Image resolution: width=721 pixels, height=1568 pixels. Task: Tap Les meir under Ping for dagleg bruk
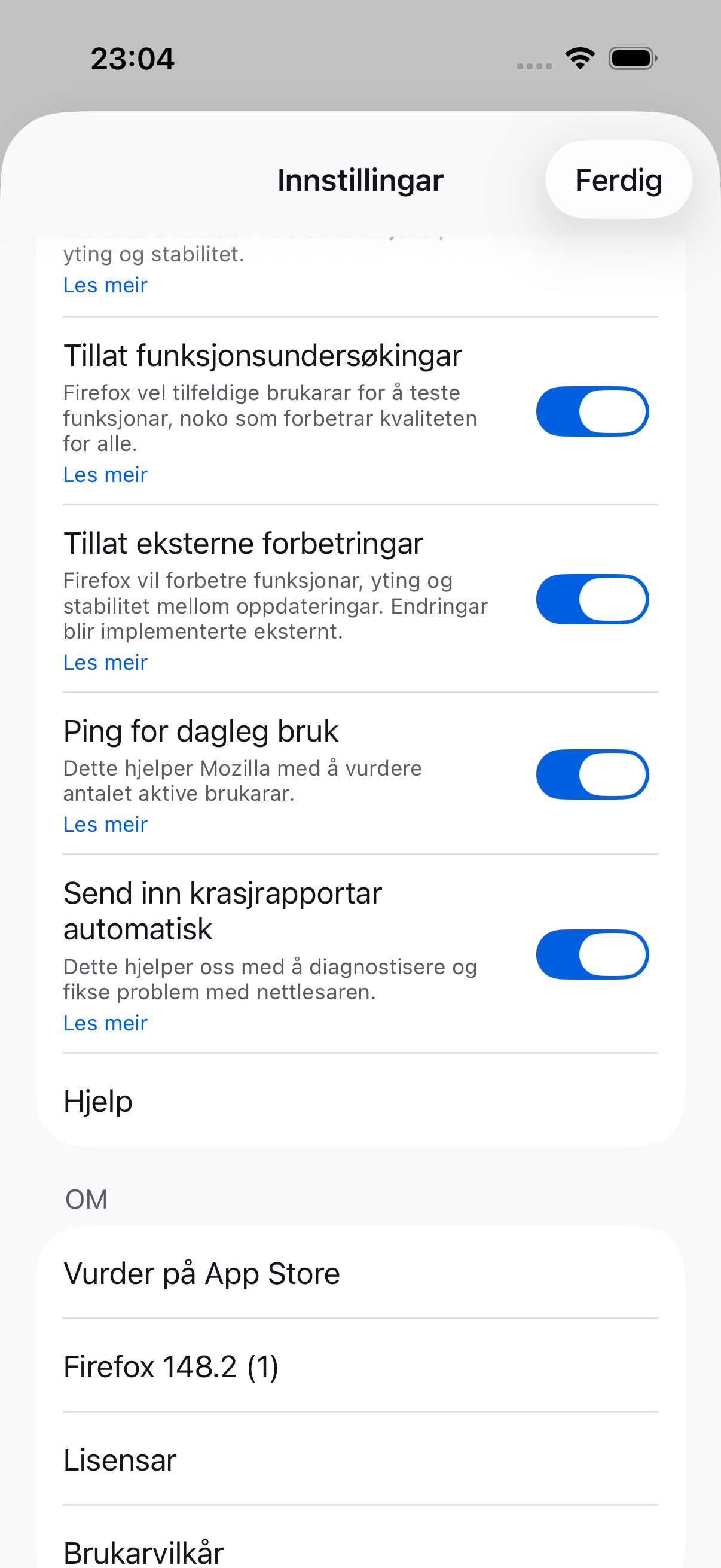point(105,824)
